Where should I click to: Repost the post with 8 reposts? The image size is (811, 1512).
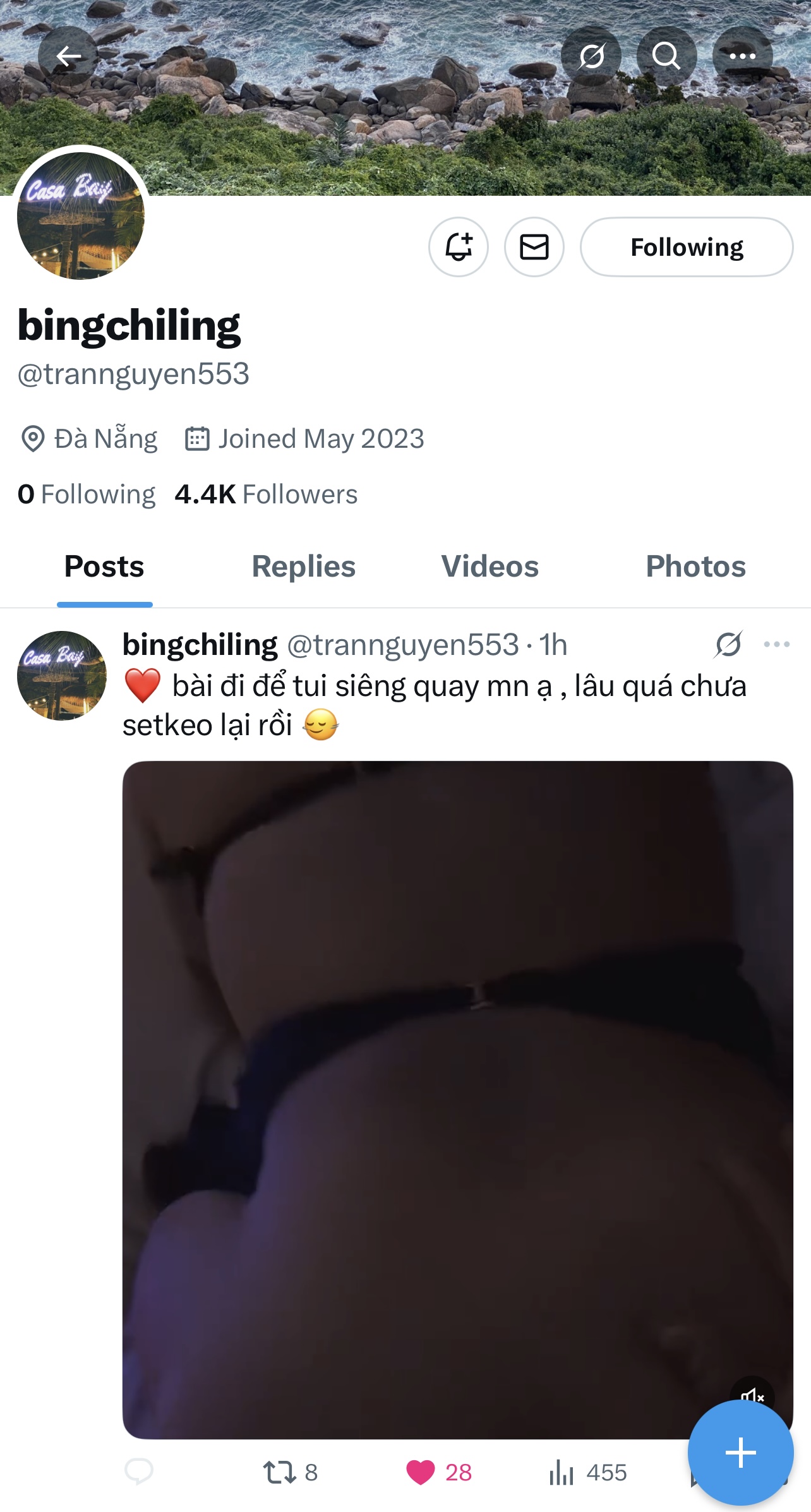(280, 1472)
